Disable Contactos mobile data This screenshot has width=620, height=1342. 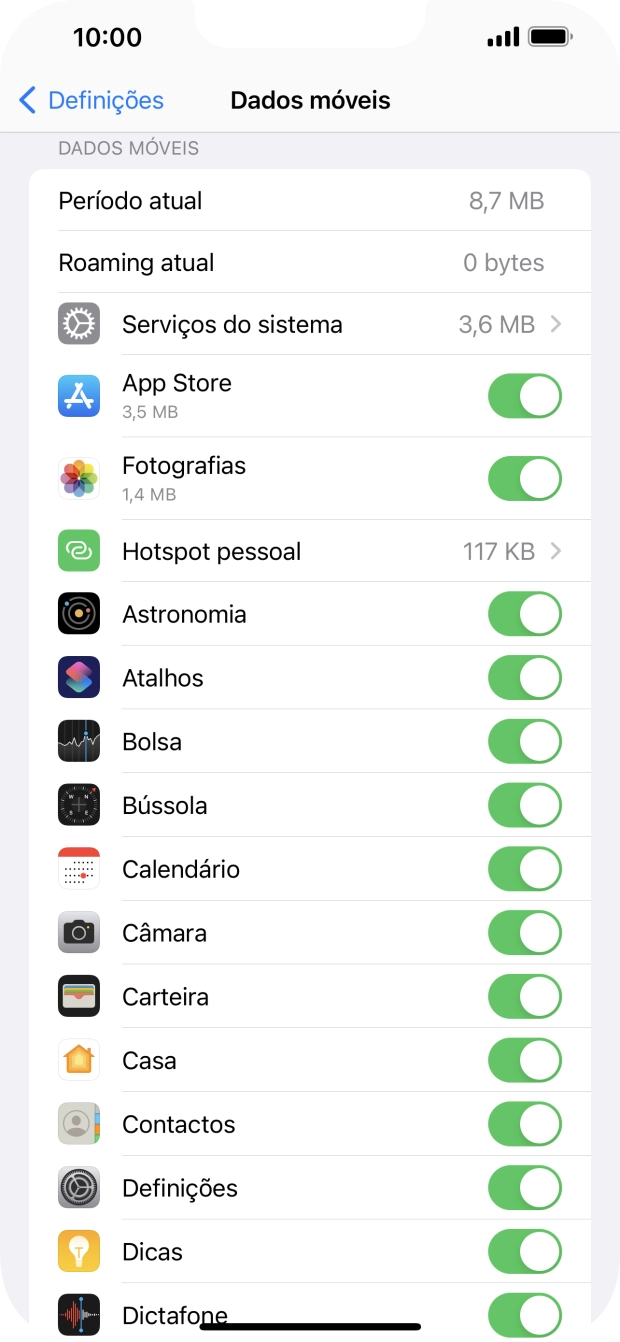pos(524,1124)
